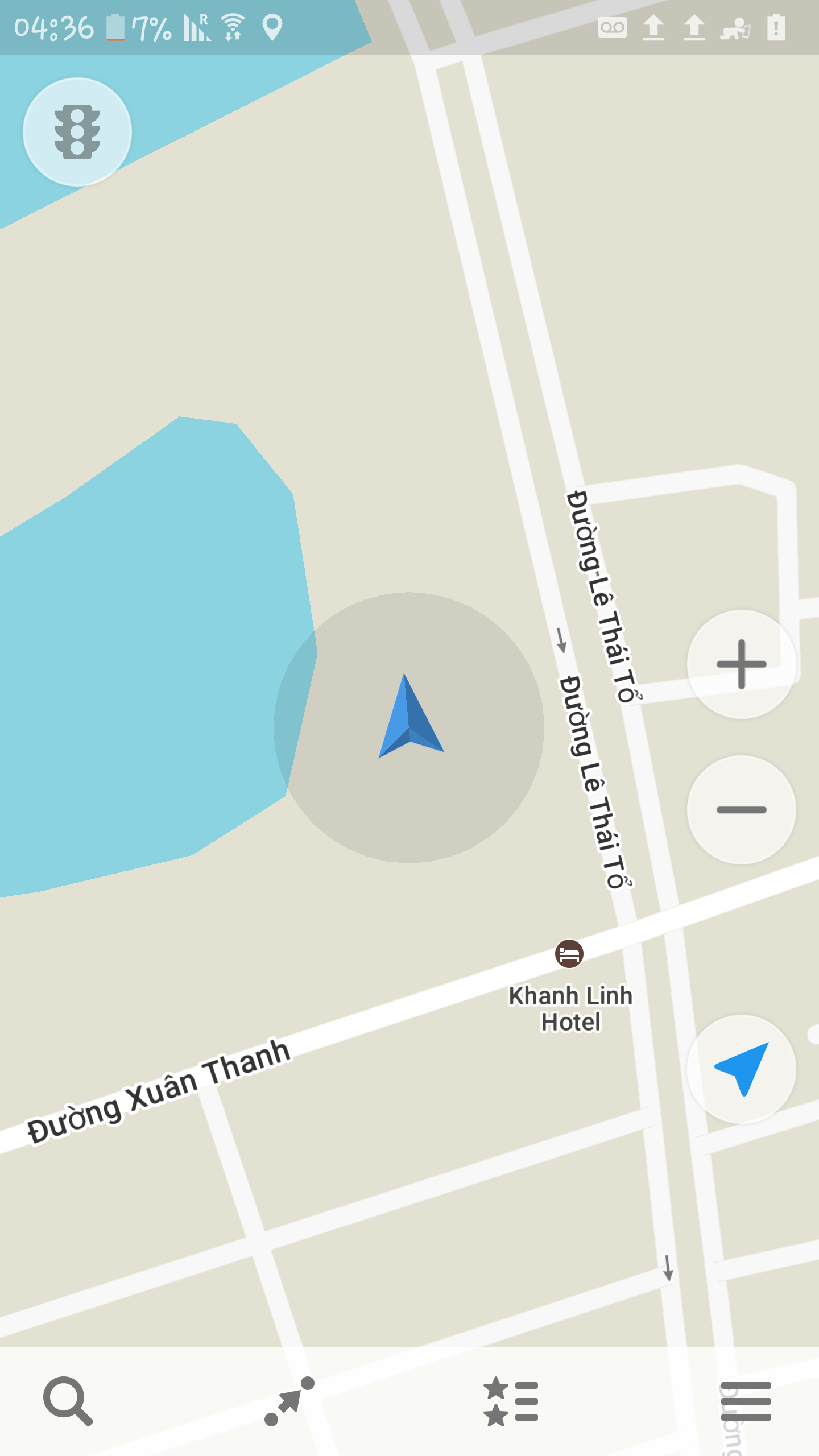Open the search magnifier
Screen dimensions: 819x1456
tap(68, 1401)
